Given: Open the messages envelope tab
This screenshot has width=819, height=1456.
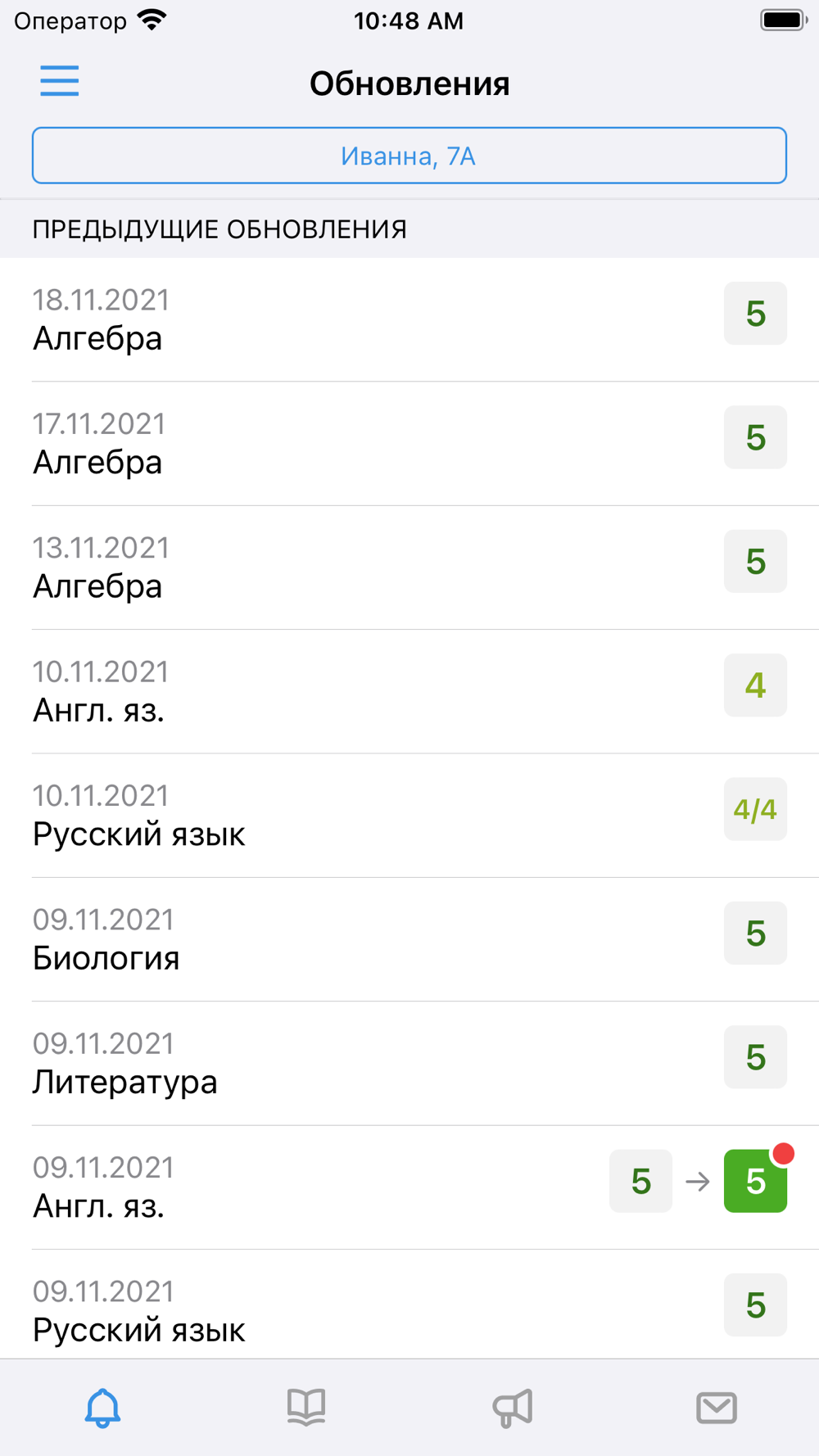Looking at the screenshot, I should point(717,1408).
